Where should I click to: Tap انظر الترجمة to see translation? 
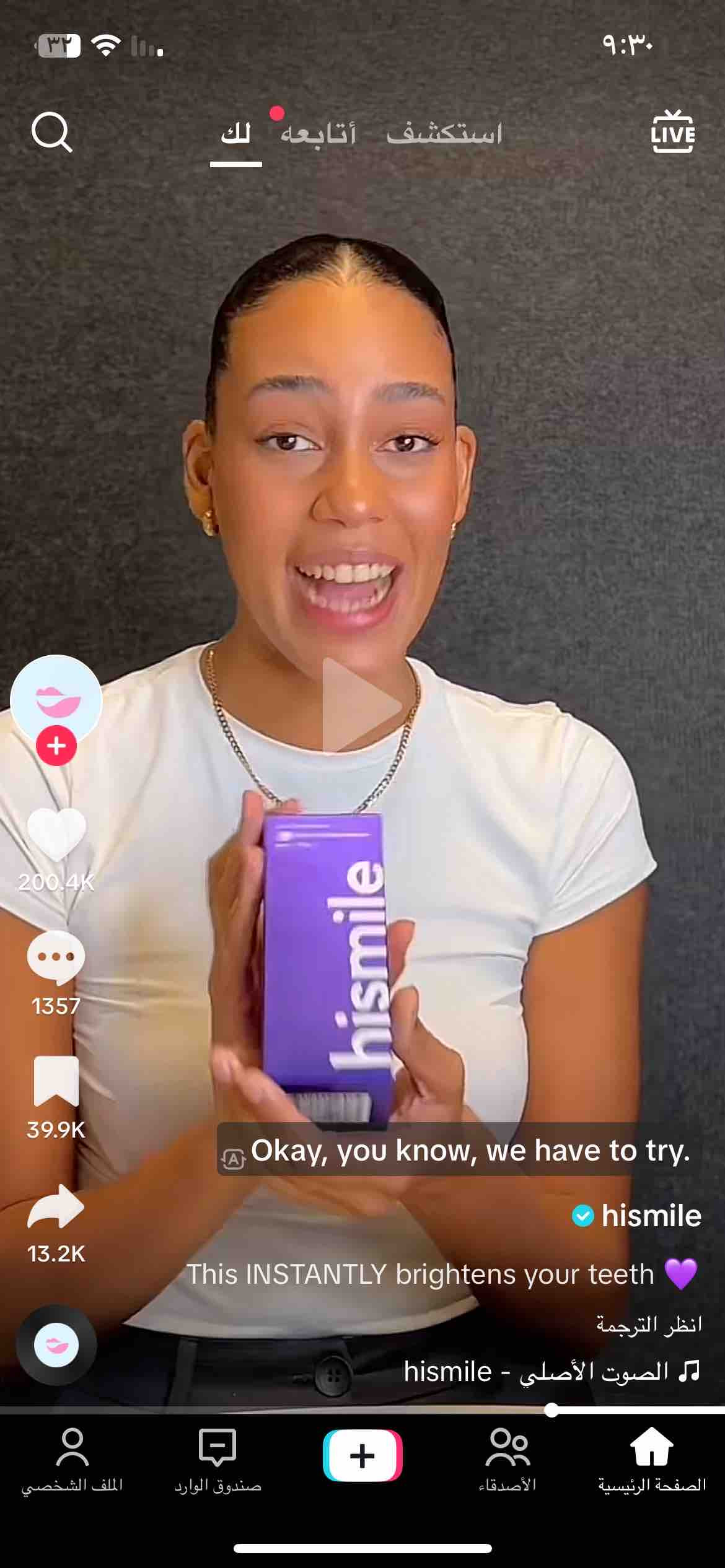click(648, 1324)
